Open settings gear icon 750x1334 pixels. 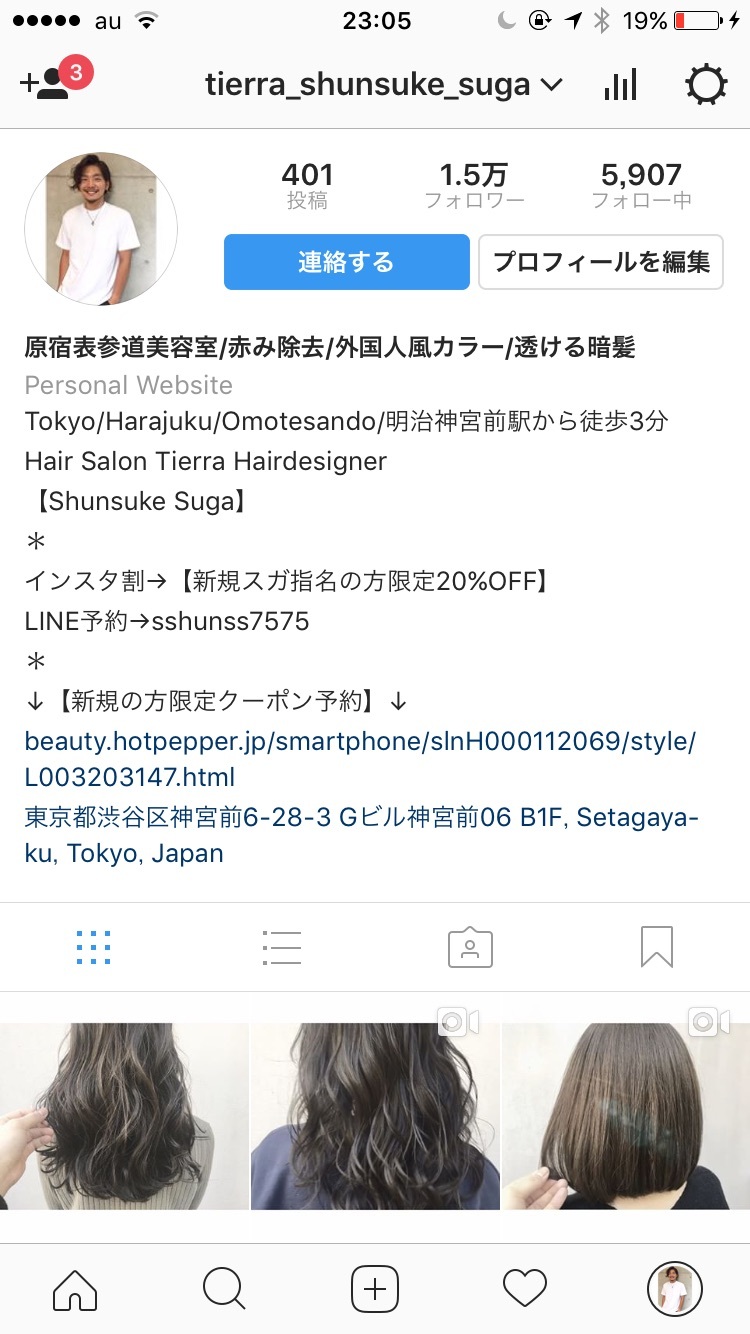click(706, 85)
